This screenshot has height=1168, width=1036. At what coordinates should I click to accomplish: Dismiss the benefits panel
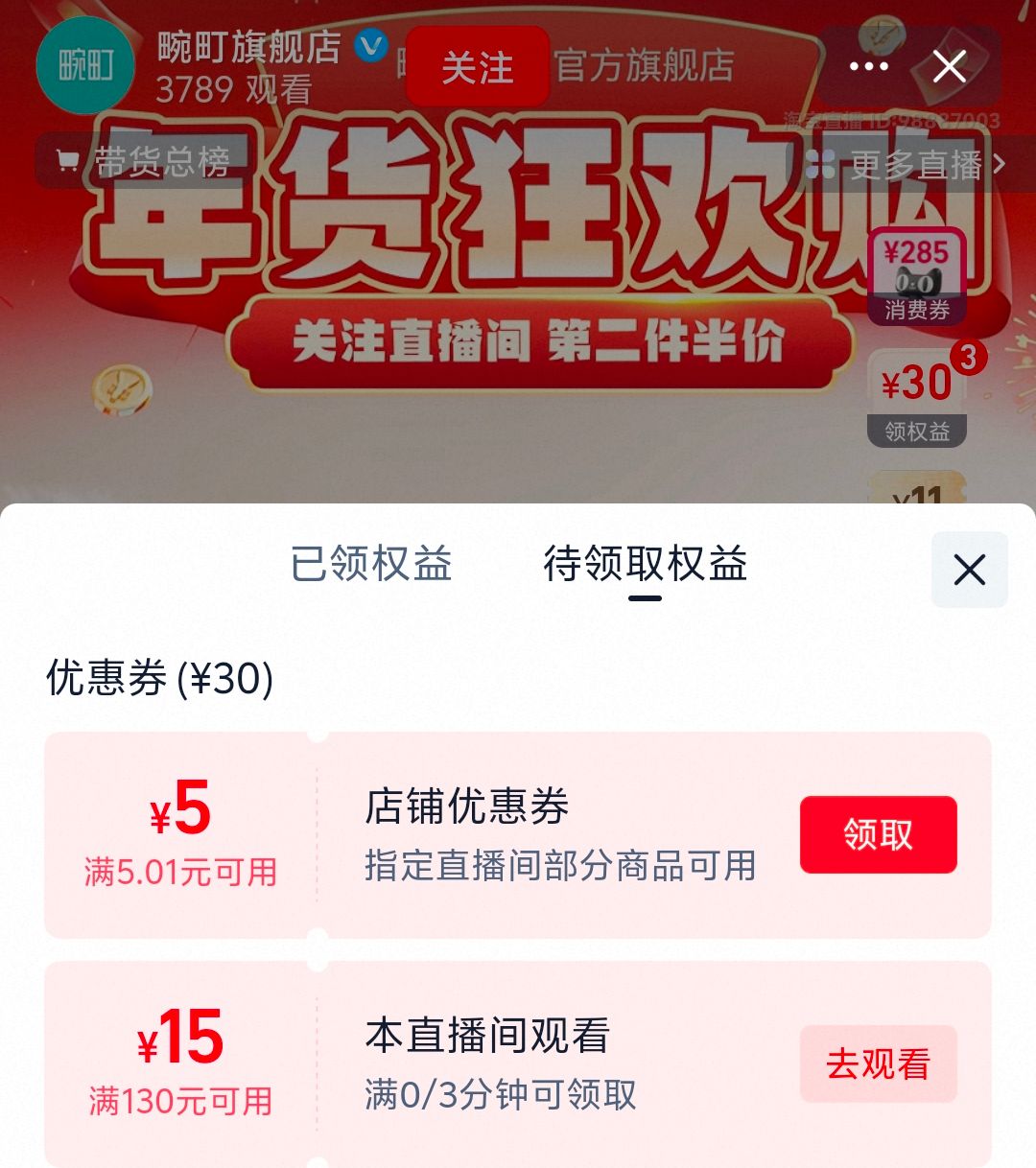coord(969,570)
